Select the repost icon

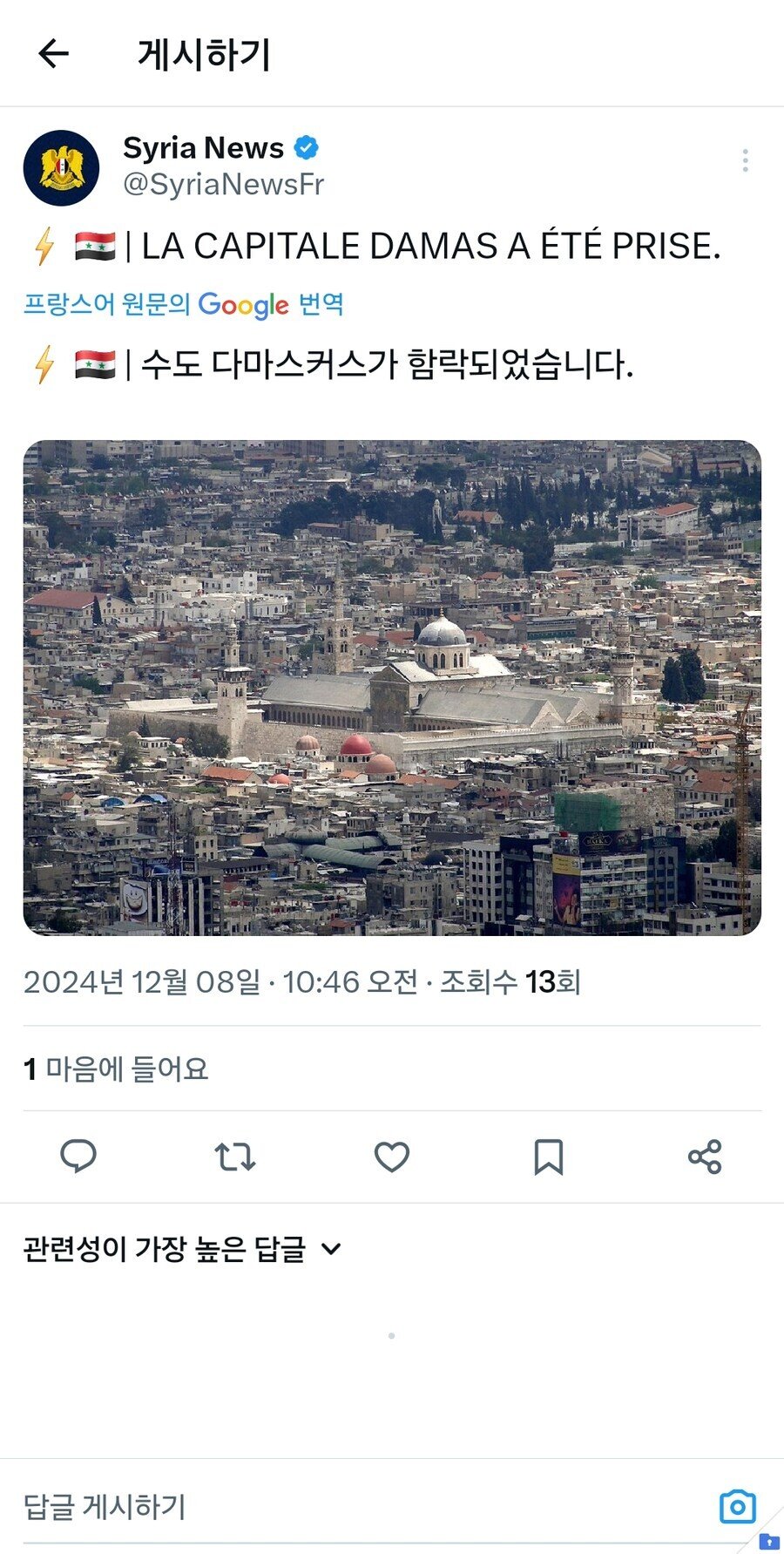click(233, 1158)
